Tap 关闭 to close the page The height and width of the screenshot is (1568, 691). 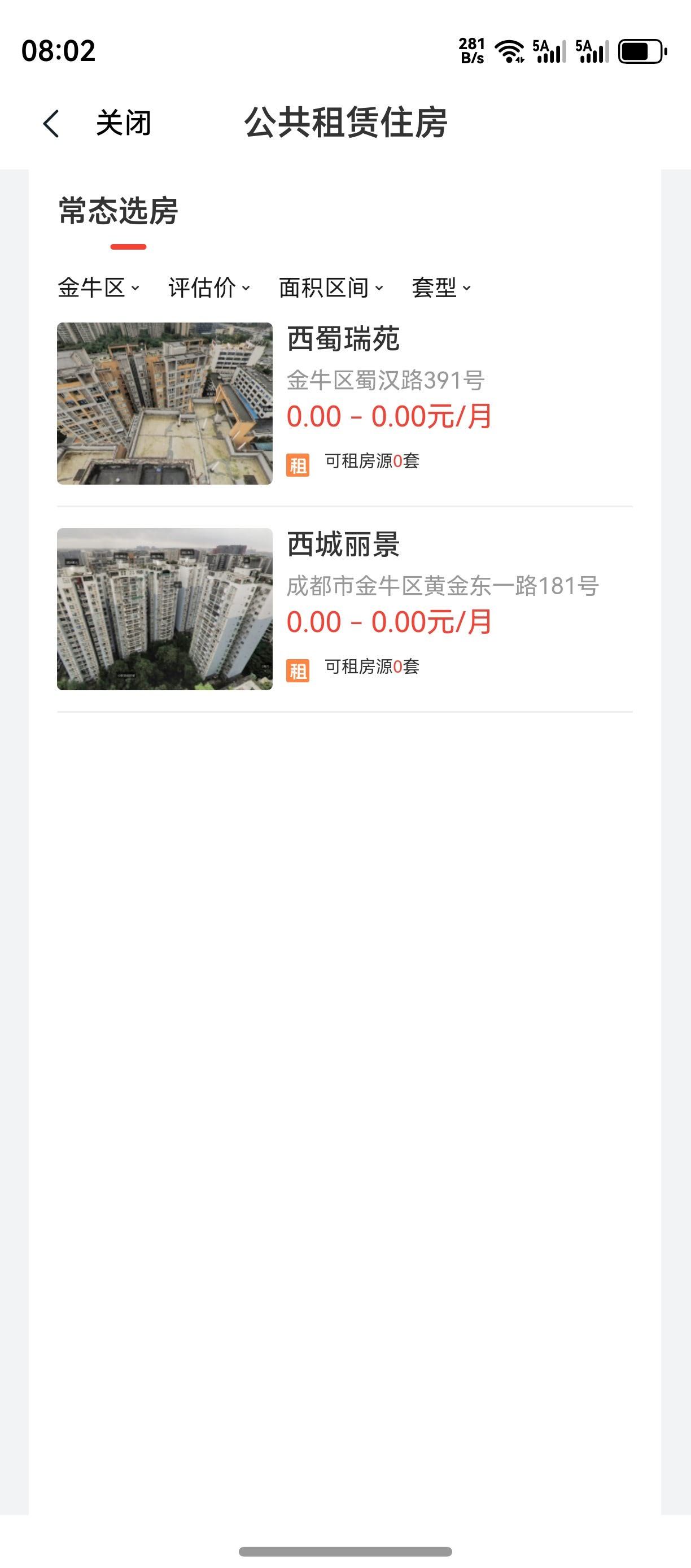(124, 124)
